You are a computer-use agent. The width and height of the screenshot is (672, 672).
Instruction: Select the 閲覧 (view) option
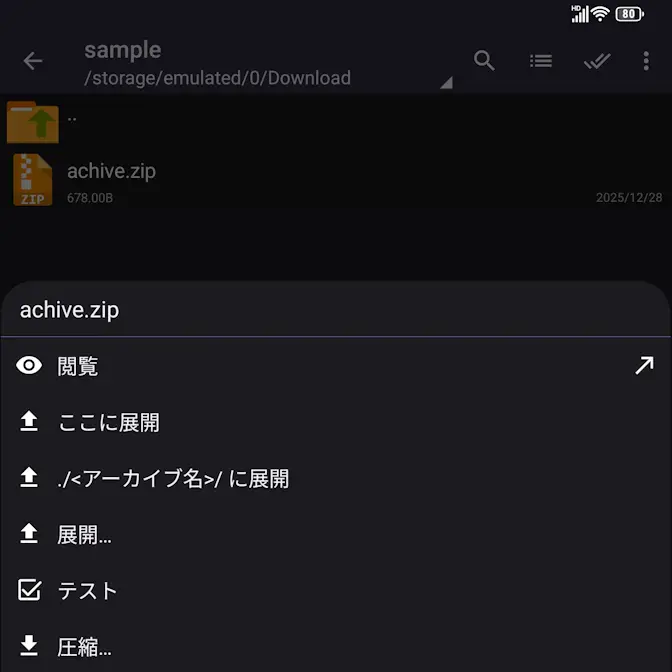point(78,366)
